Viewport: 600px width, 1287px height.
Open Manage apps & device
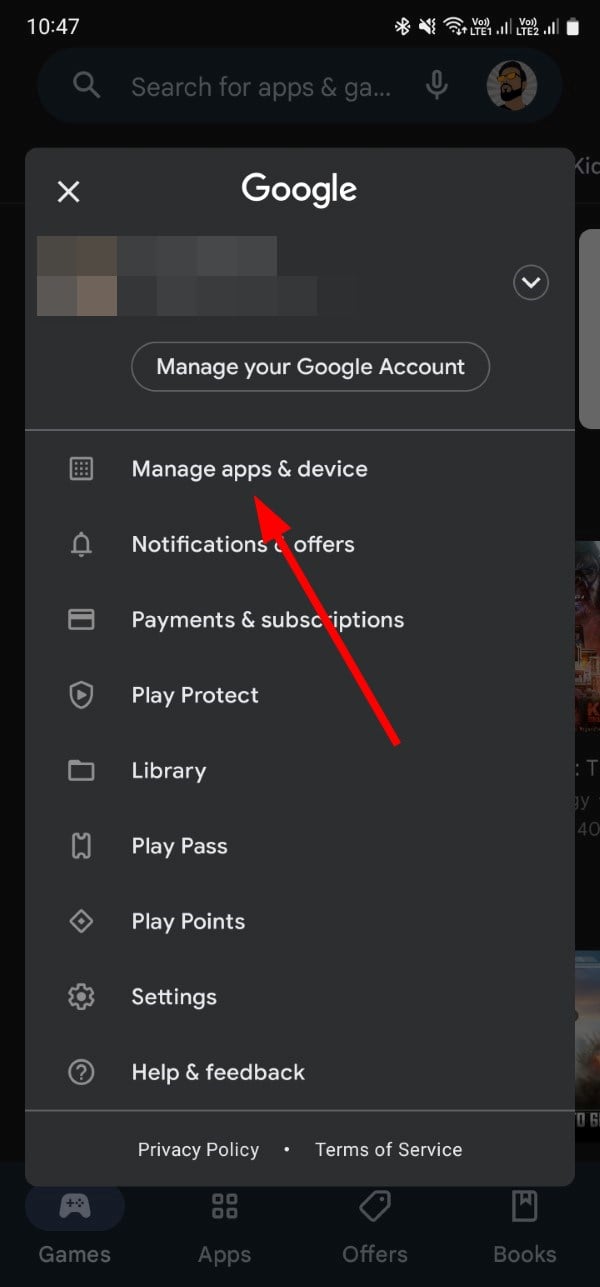tap(300, 469)
